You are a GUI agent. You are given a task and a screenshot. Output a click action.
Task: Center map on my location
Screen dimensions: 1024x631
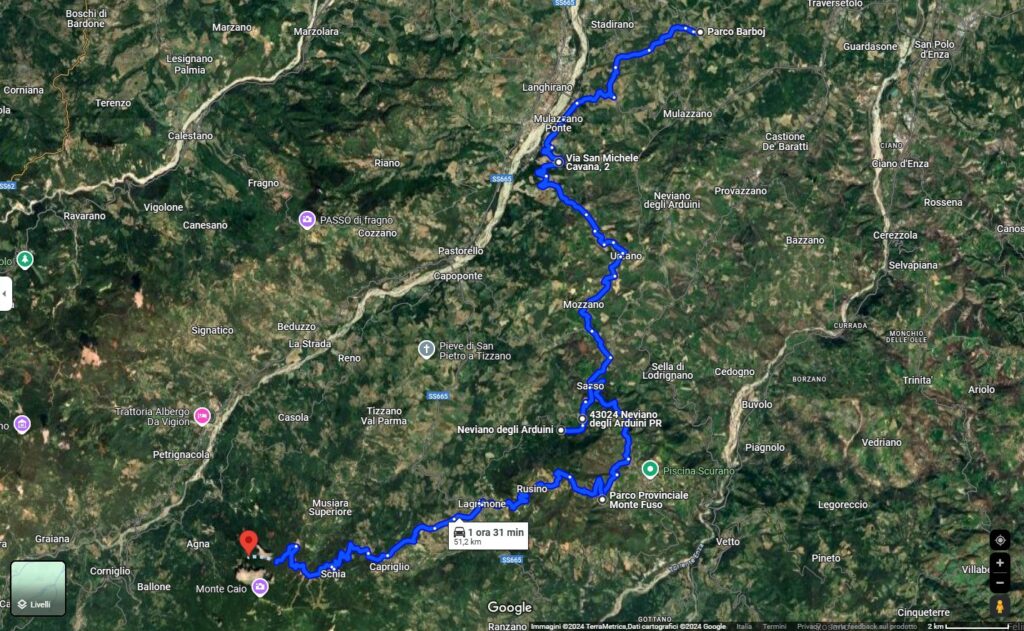click(1000, 540)
